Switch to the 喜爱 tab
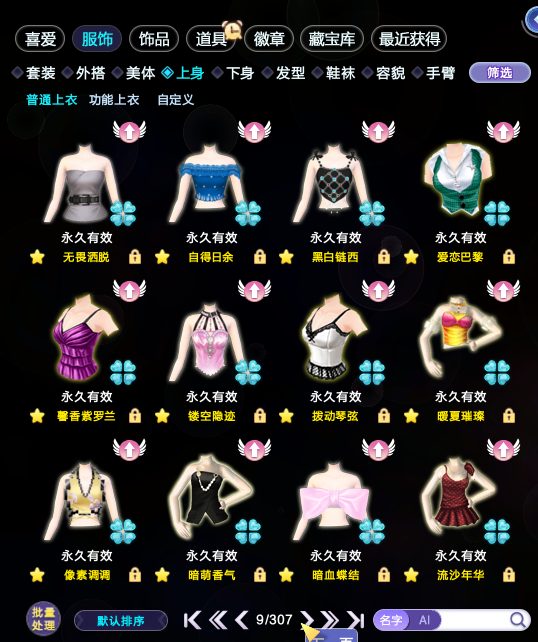Image resolution: width=538 pixels, height=642 pixels. [40, 39]
